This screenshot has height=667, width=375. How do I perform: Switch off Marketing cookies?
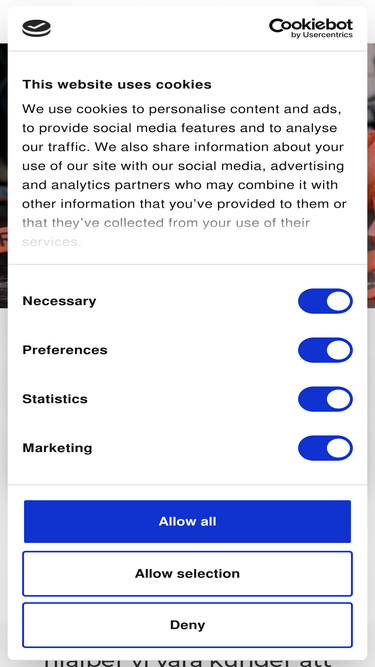325,448
